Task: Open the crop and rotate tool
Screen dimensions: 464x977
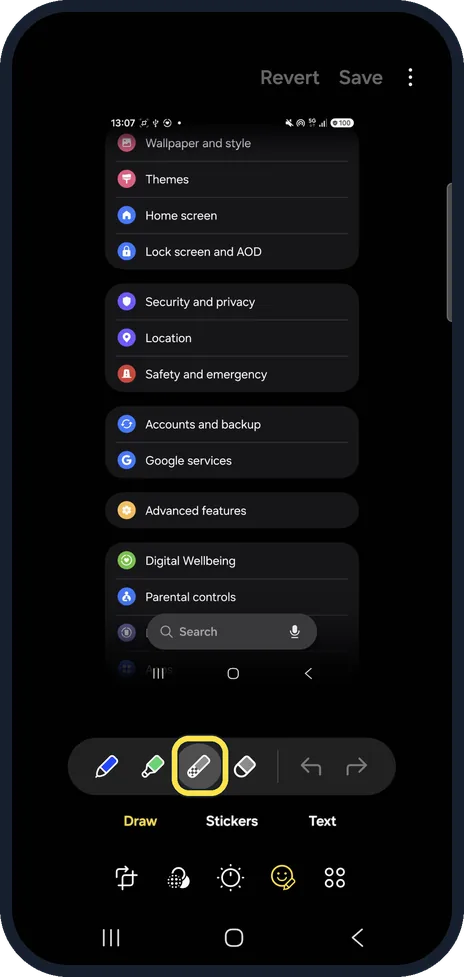Action: click(127, 877)
